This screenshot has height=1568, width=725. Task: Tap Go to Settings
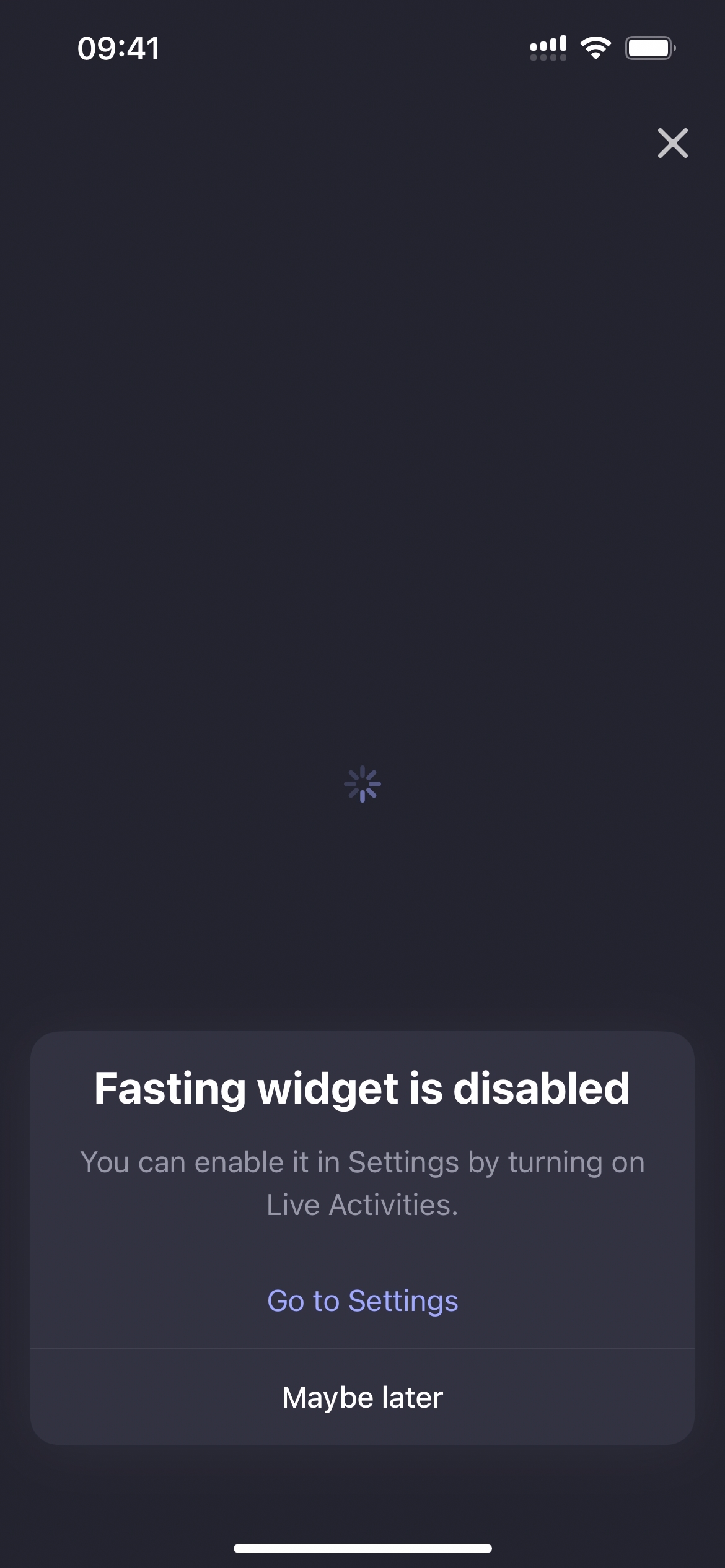(x=362, y=1300)
